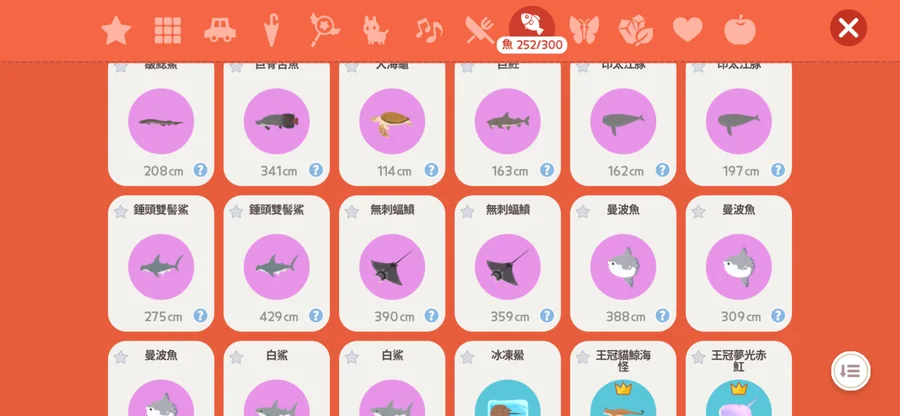Switch to the heart tab
Viewport: 900px width, 416px height.
click(x=688, y=30)
